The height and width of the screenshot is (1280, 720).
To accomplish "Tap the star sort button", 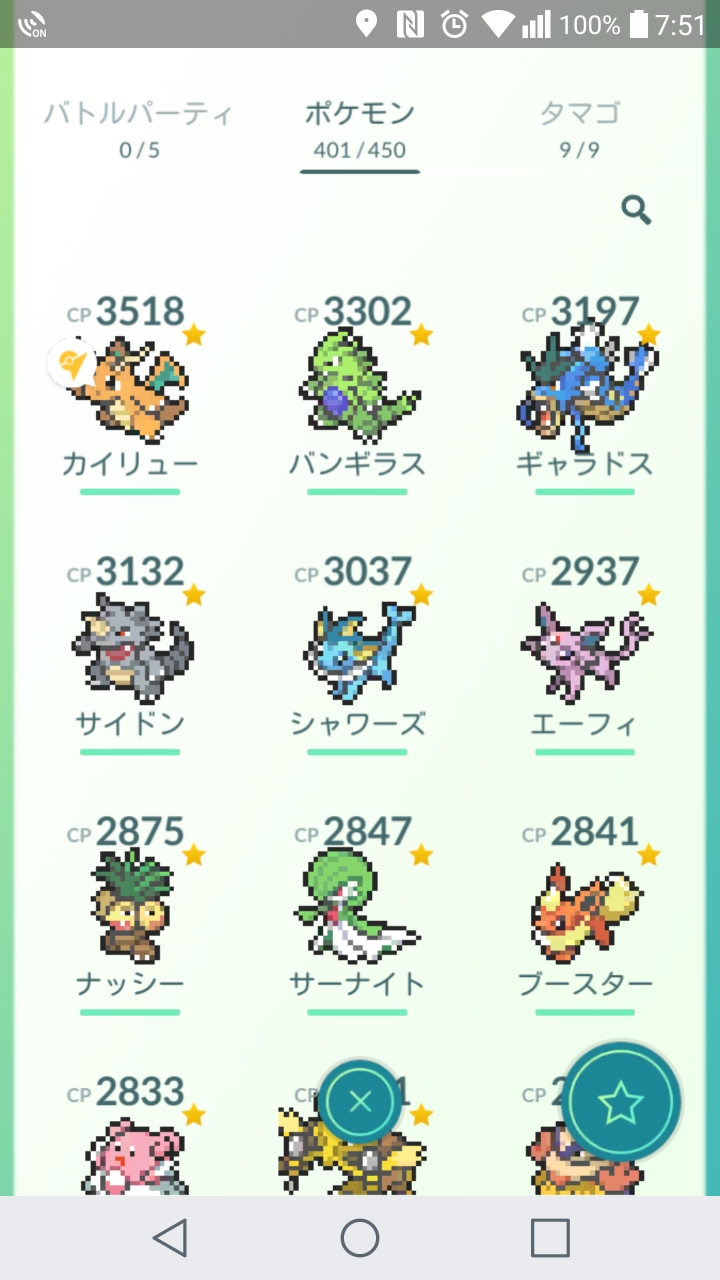I will [x=621, y=1102].
